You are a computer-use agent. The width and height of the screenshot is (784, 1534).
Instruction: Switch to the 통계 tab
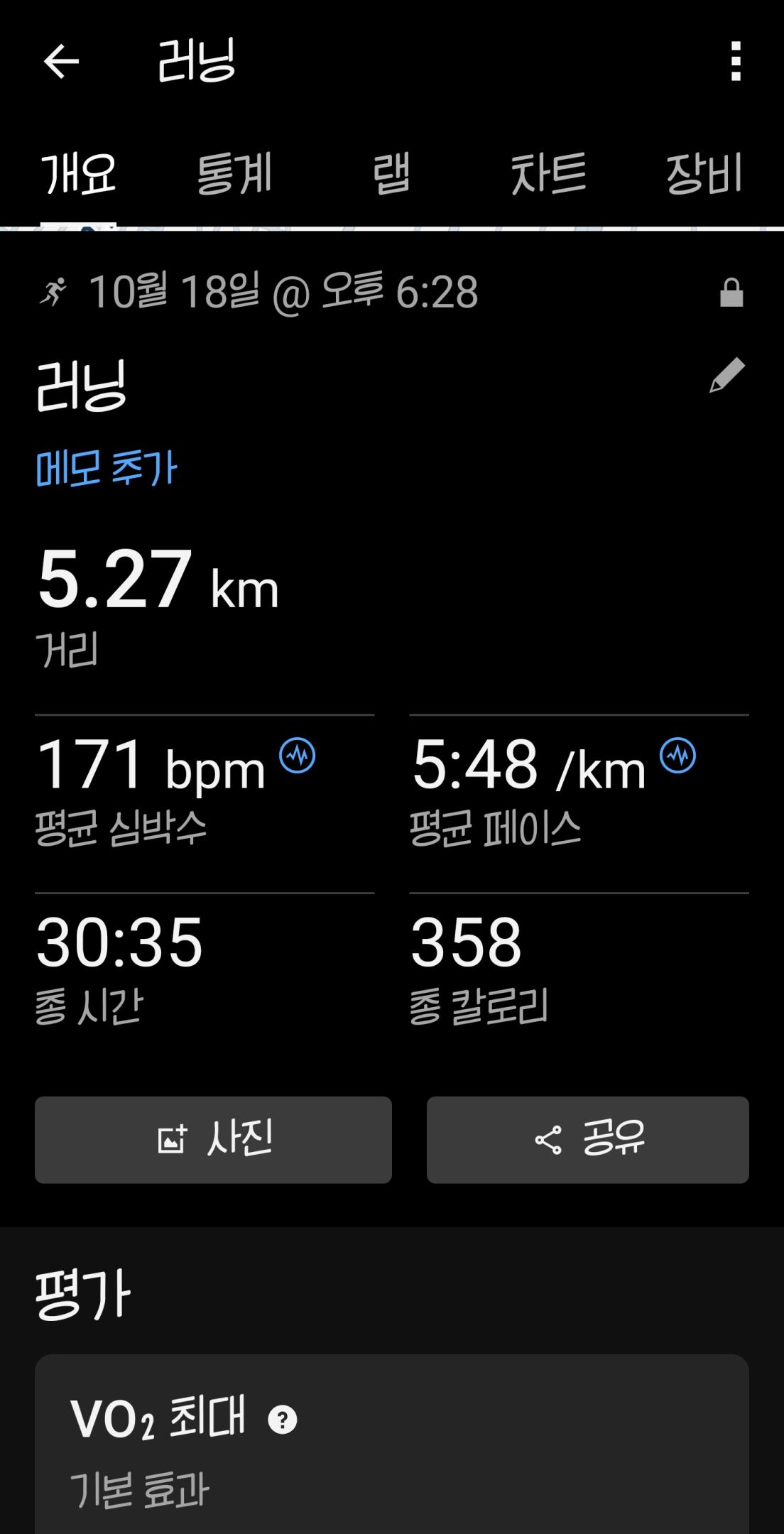(x=234, y=174)
